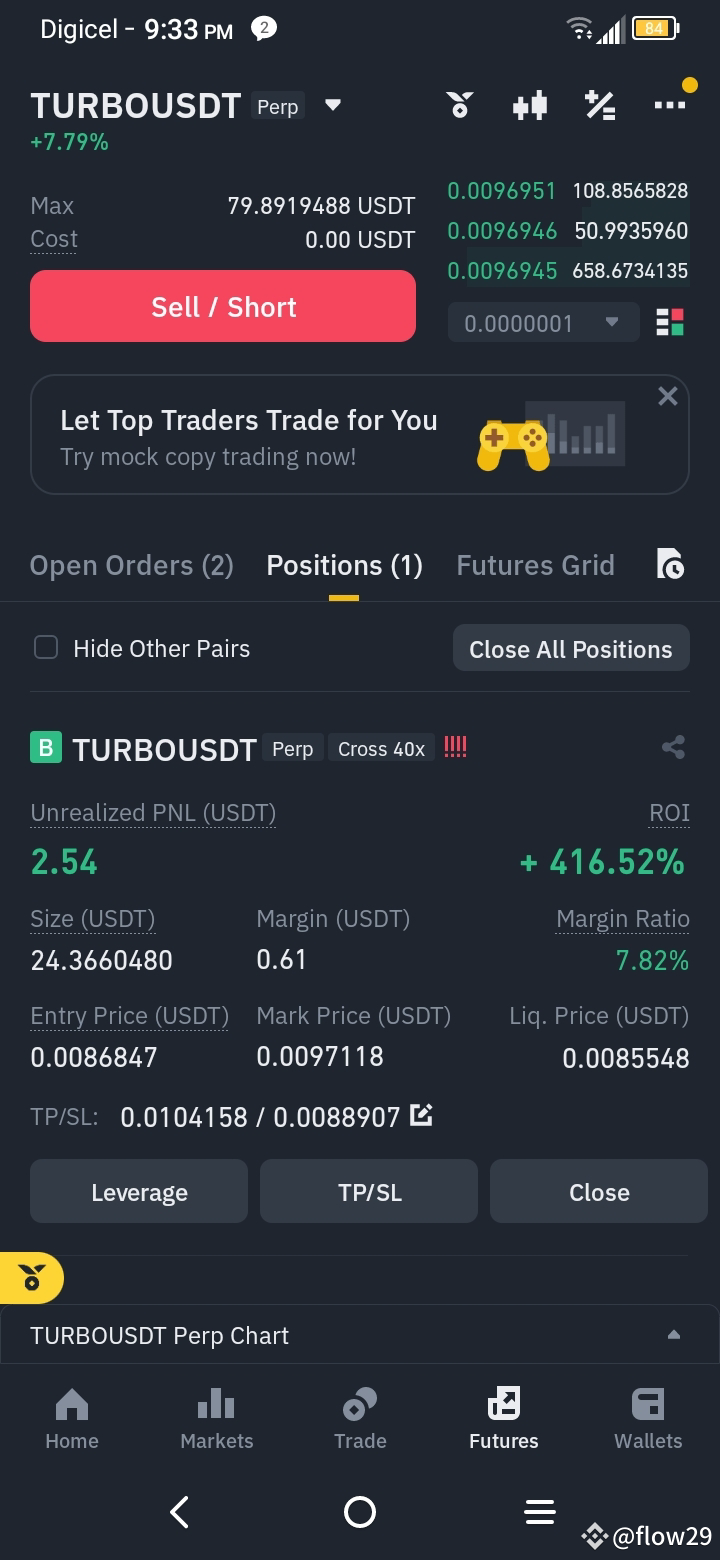Switch to the Open Orders (2) tab
The width and height of the screenshot is (720, 1560).
[x=132, y=566]
